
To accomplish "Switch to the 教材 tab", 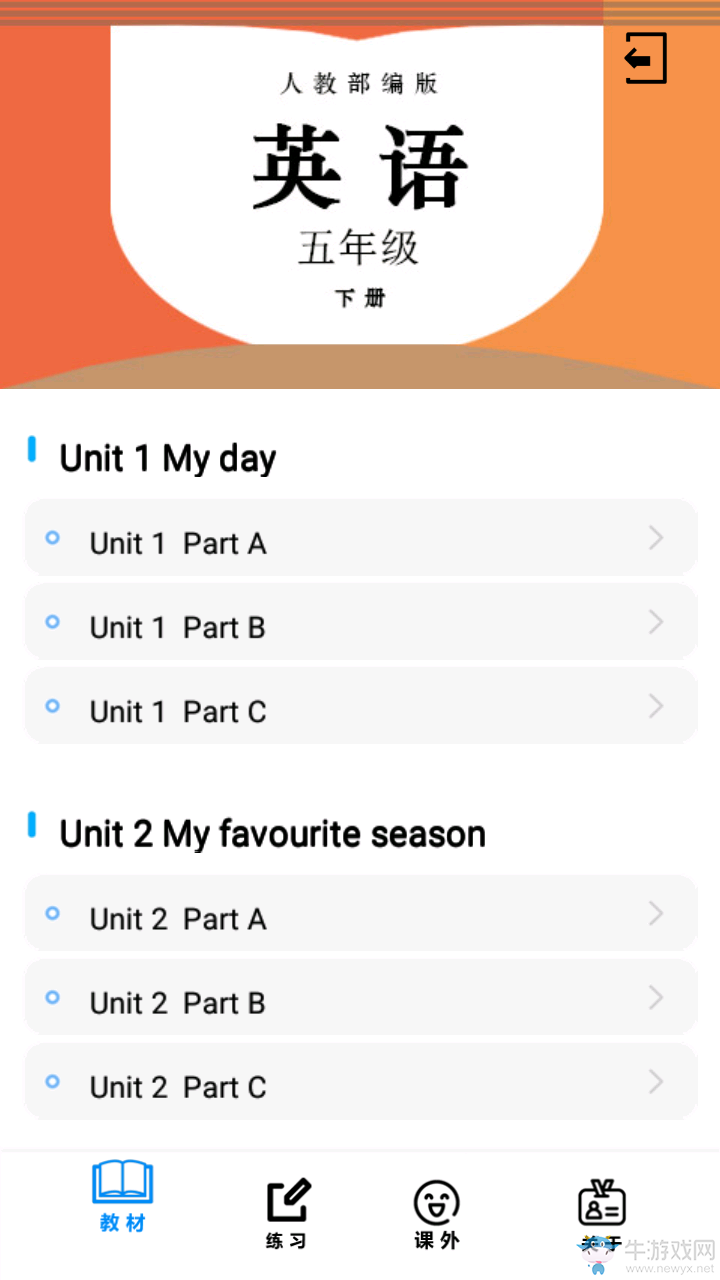I will 123,1196.
